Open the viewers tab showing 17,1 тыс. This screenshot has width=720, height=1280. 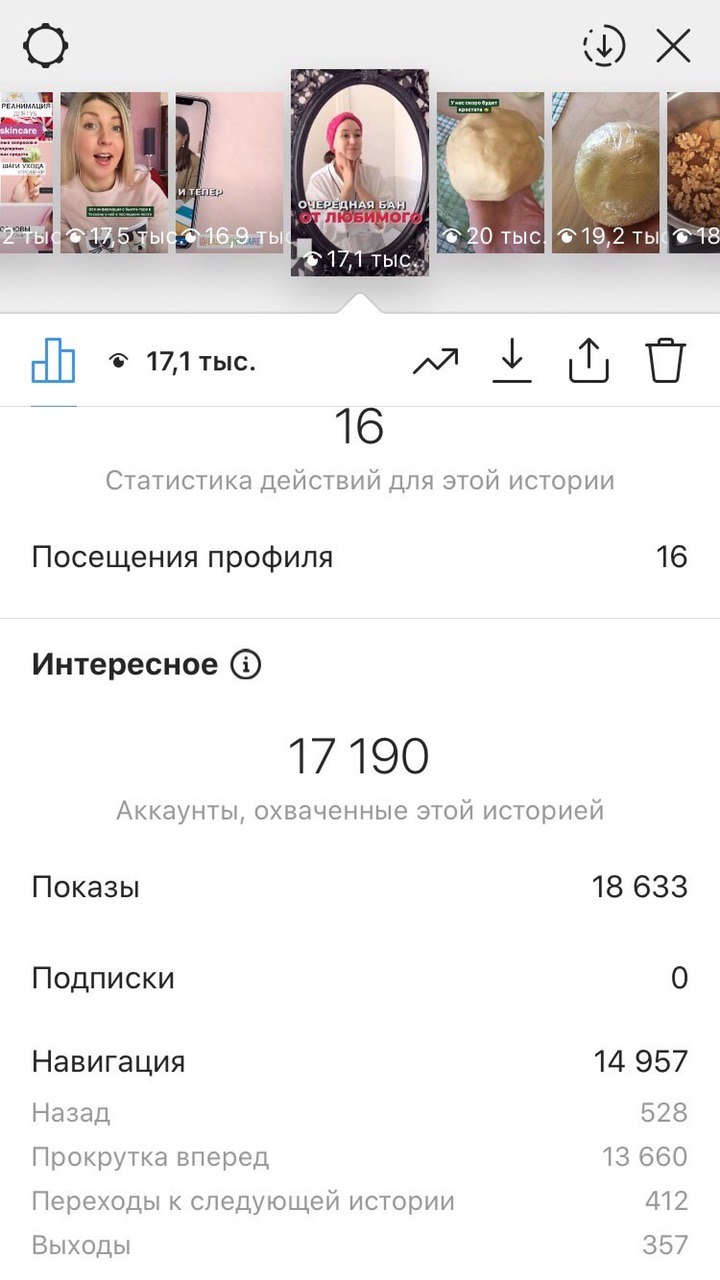pos(182,362)
